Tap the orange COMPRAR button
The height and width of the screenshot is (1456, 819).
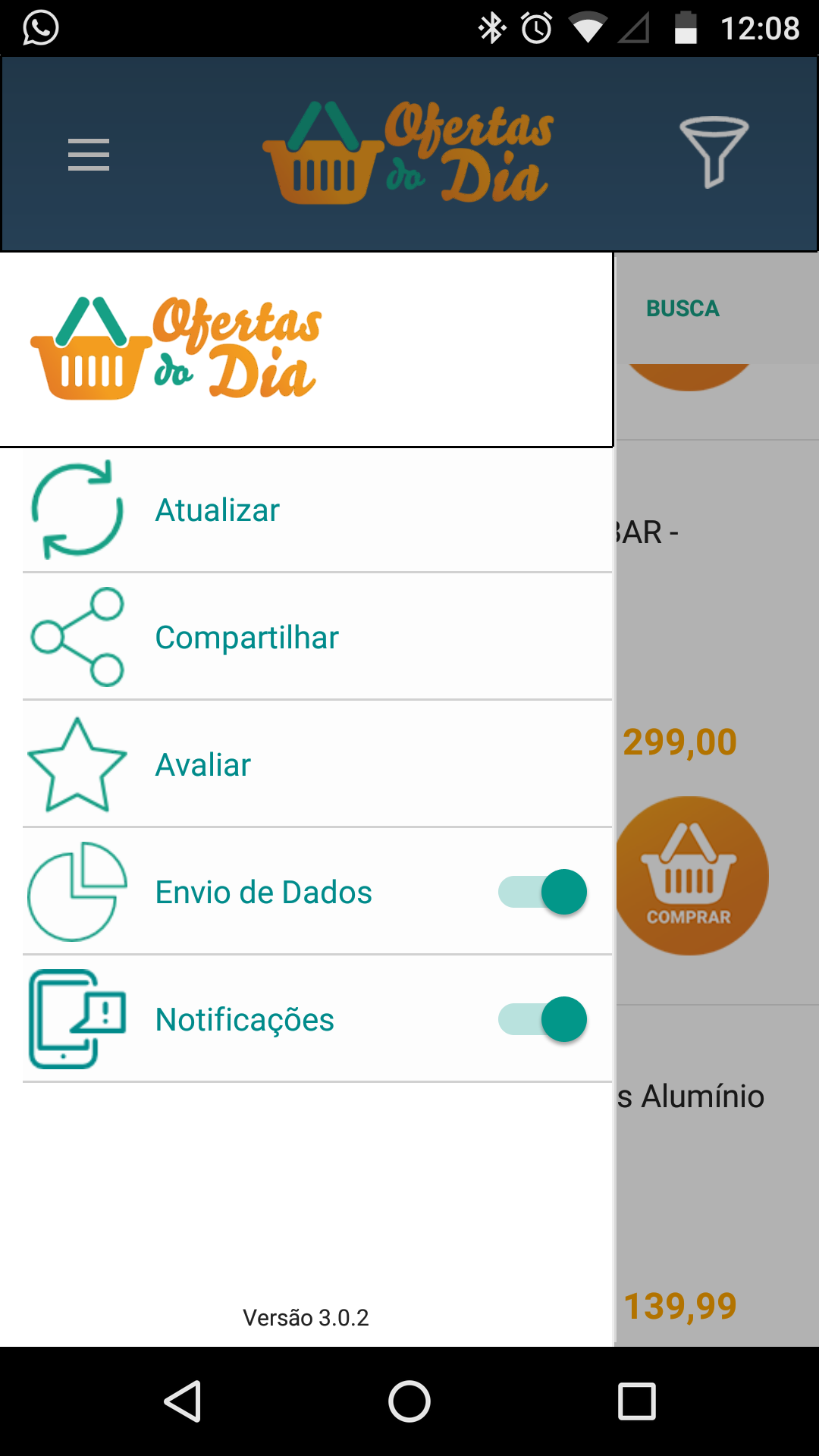coord(692,876)
